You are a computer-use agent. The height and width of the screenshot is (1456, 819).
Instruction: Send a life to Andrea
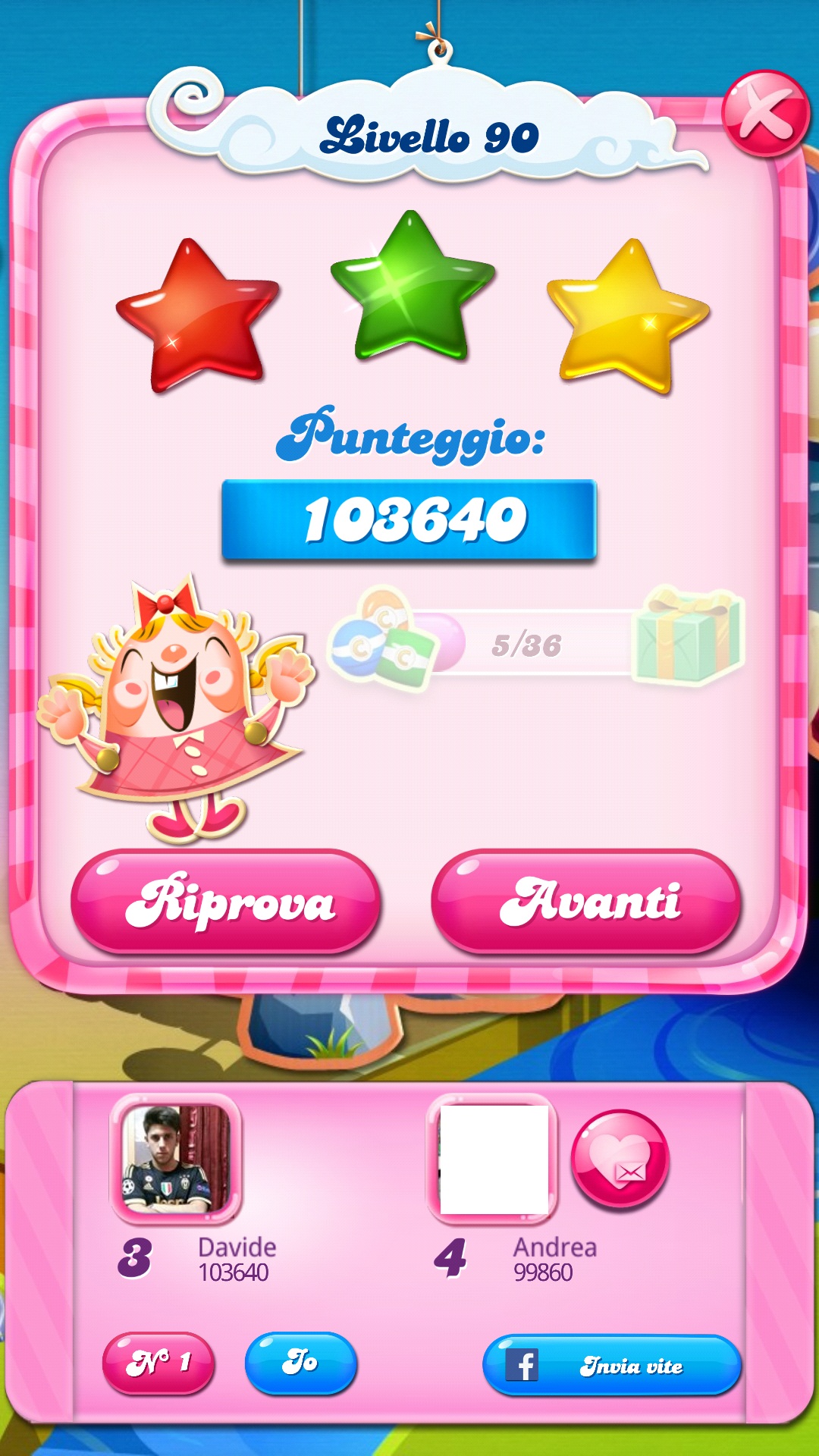point(620,1159)
